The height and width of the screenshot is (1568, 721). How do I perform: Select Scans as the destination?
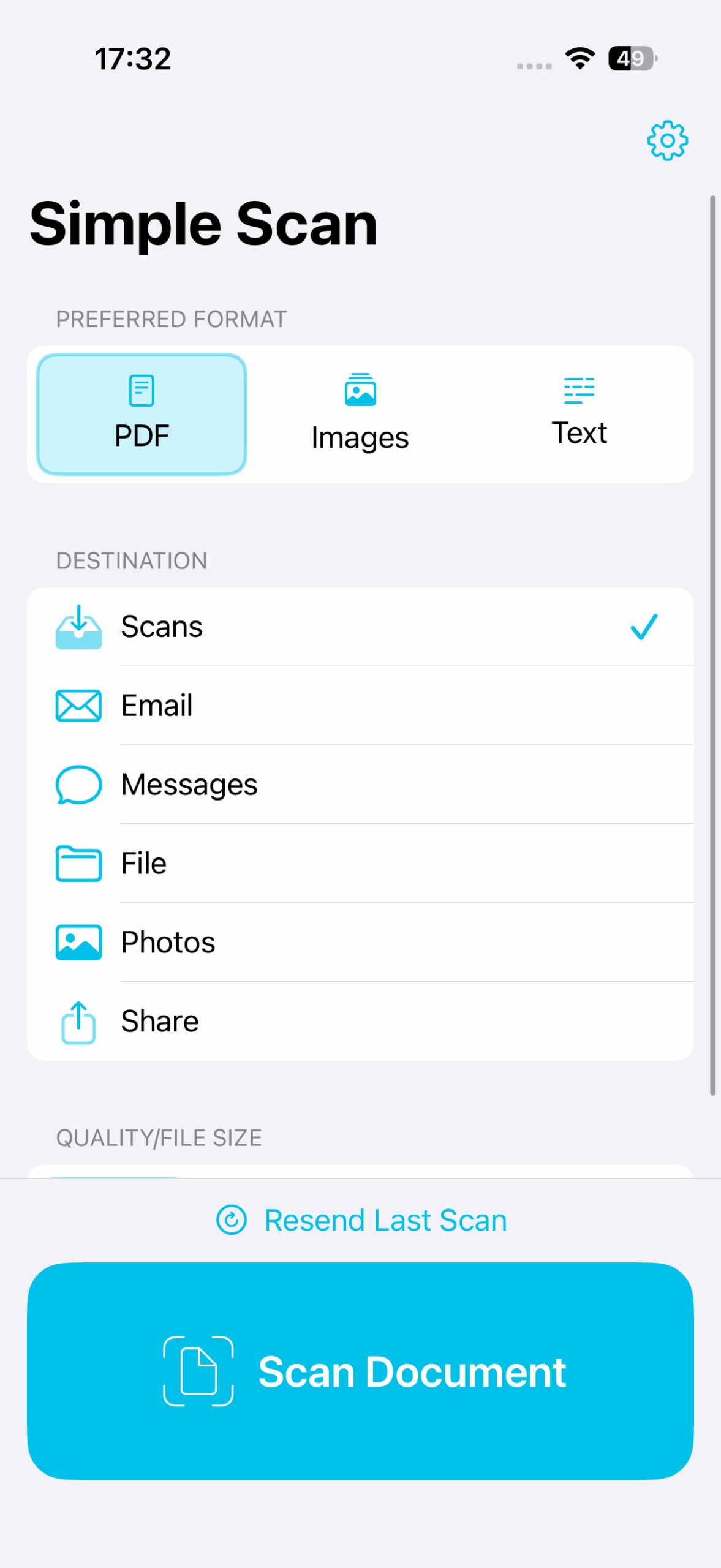[x=360, y=627]
